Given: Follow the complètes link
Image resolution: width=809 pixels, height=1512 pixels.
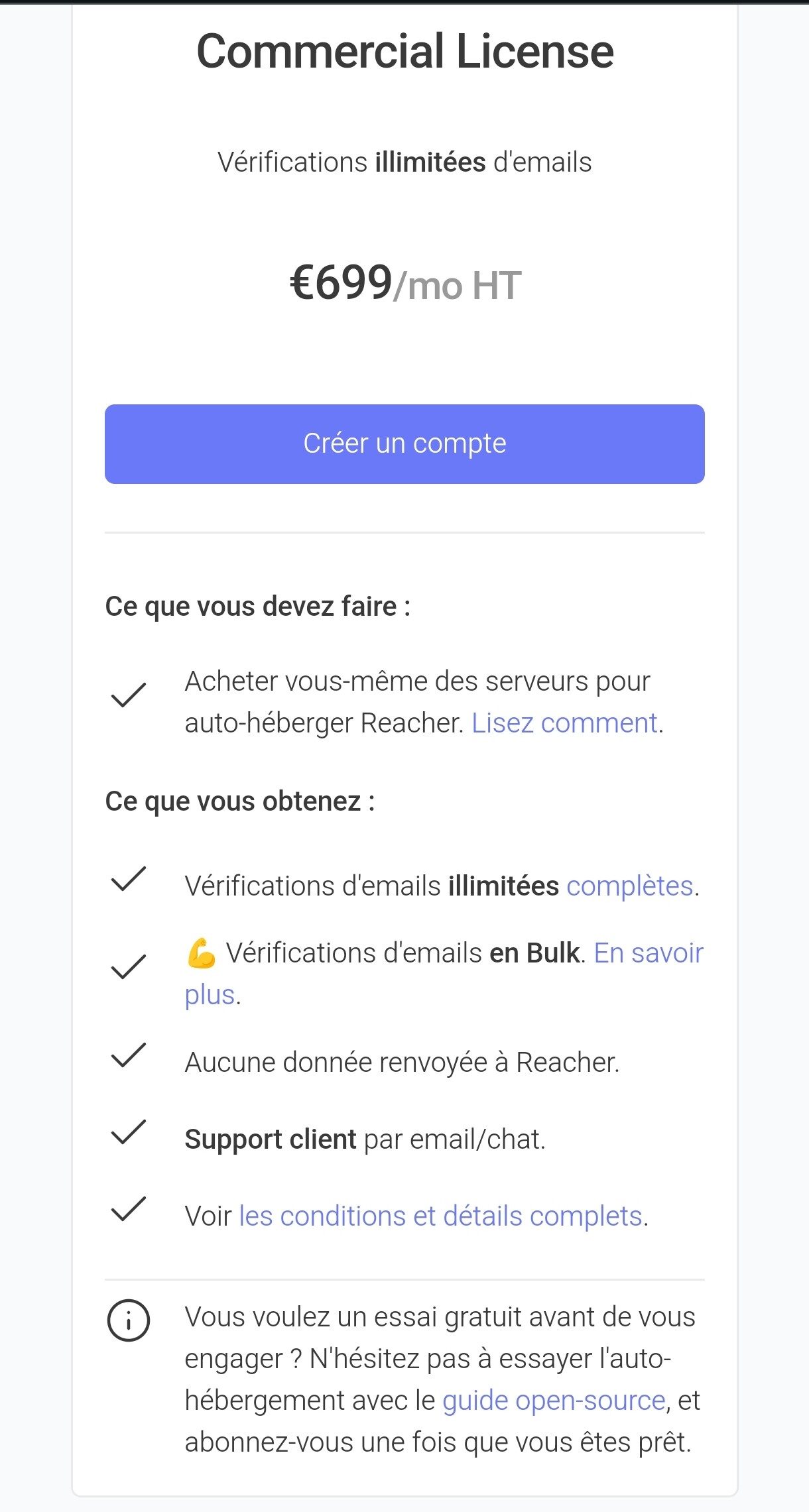Looking at the screenshot, I should pyautogui.click(x=630, y=886).
